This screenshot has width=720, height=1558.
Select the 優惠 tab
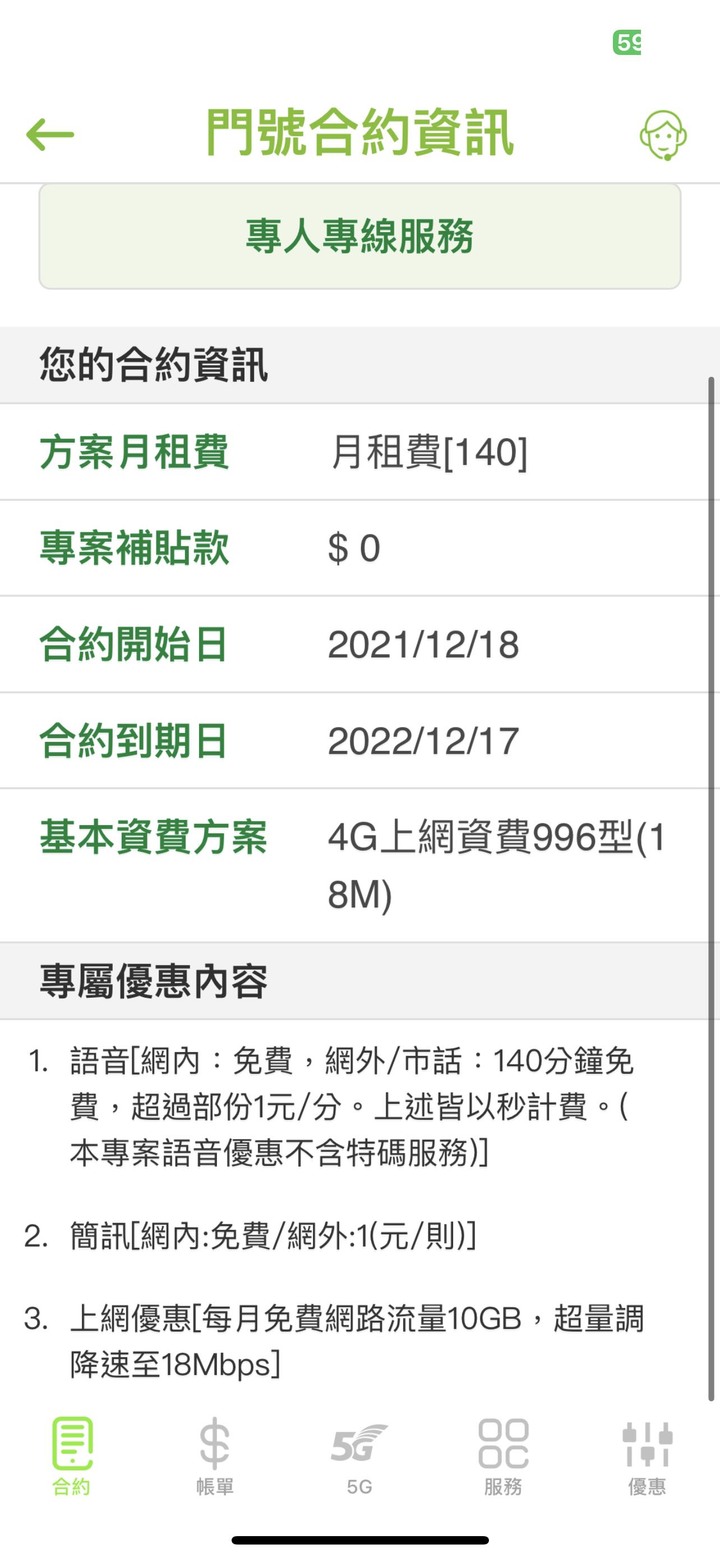coord(647,1456)
